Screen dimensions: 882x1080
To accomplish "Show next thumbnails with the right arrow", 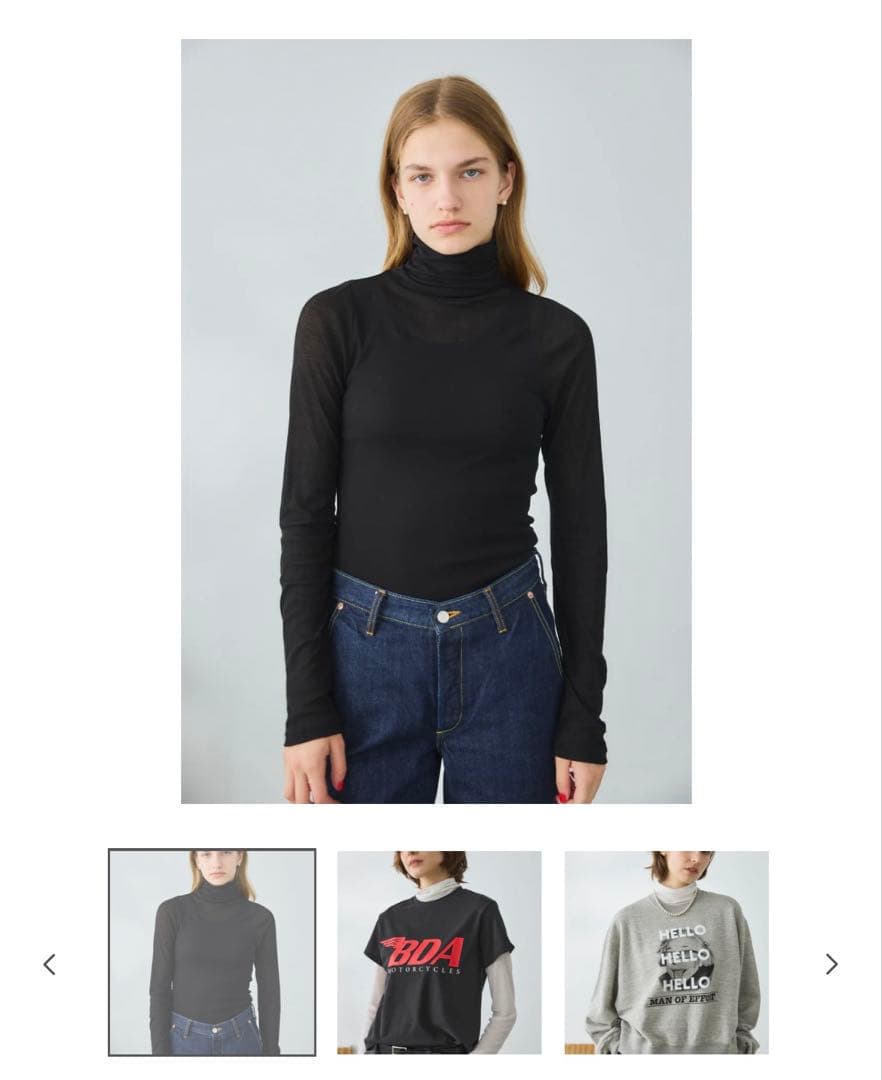I will 831,964.
